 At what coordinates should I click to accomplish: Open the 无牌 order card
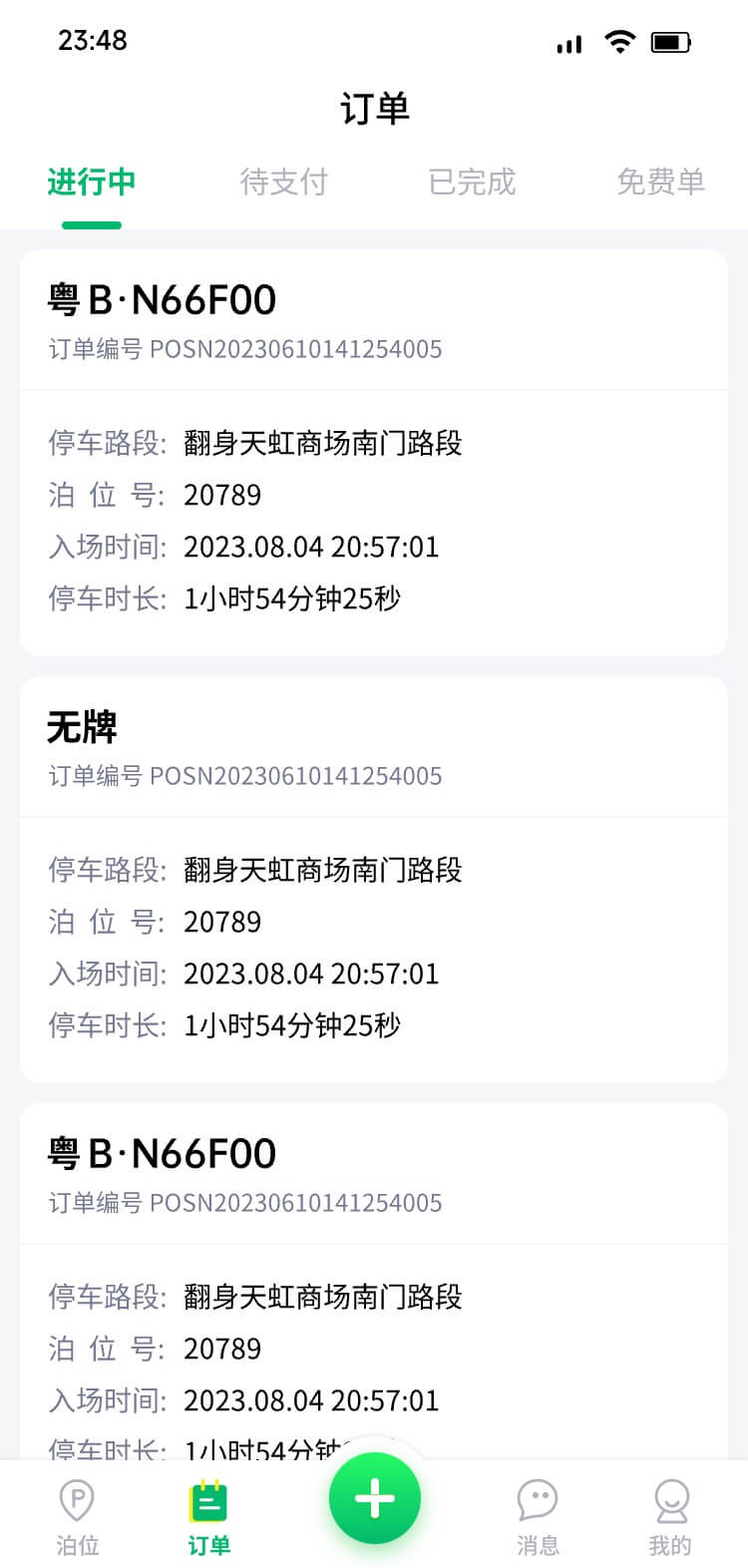point(374,880)
